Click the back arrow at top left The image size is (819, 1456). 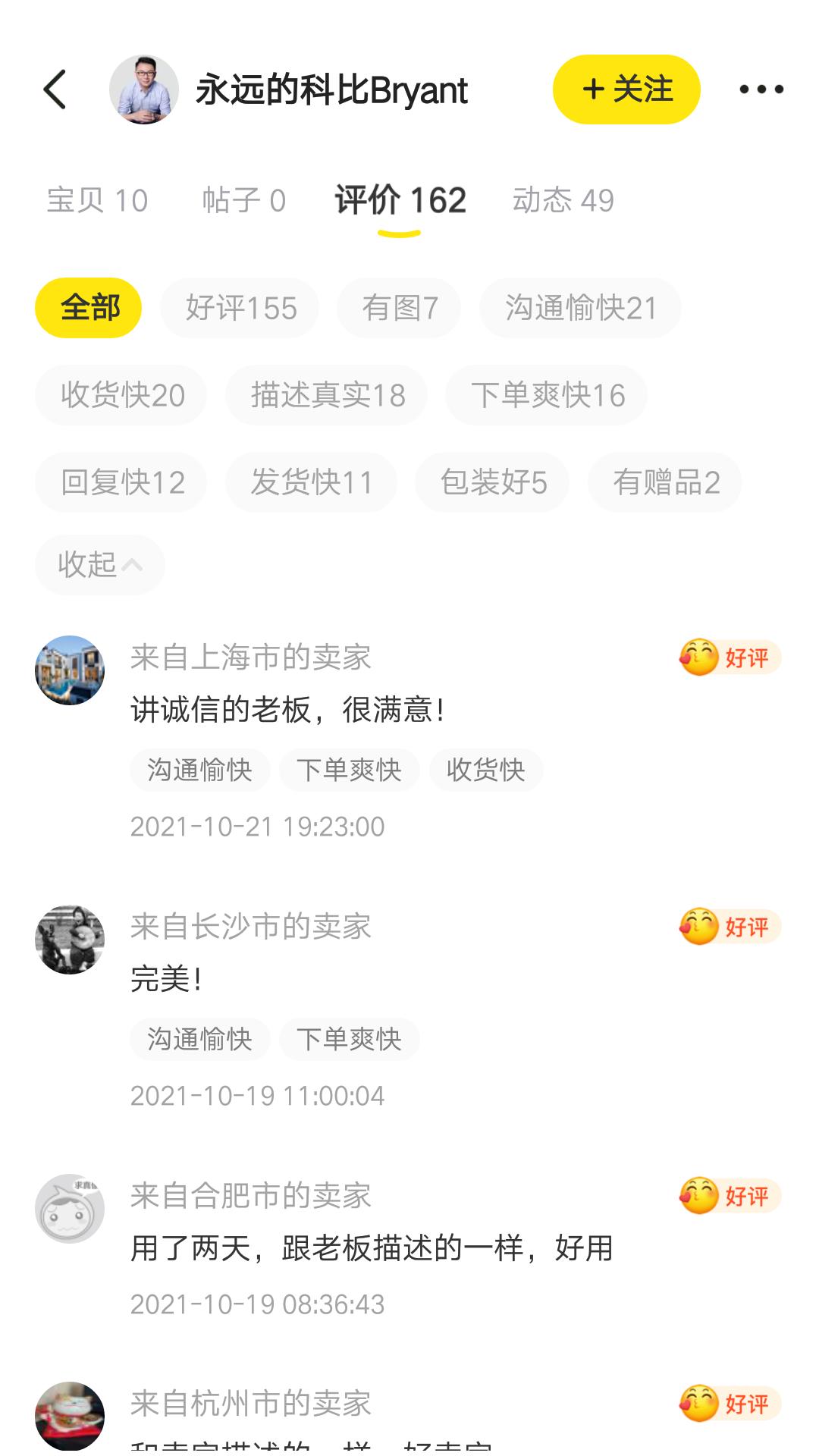(53, 89)
